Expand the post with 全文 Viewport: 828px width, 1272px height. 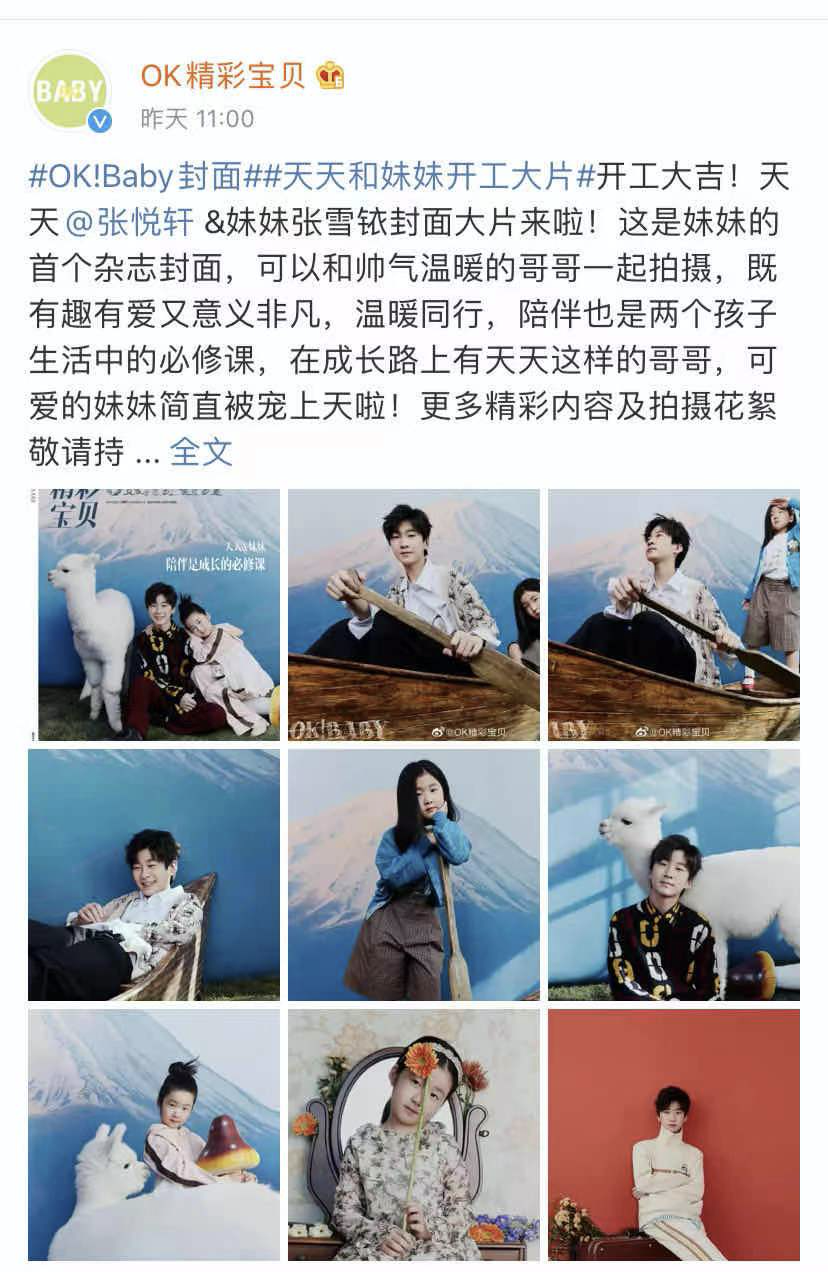(x=201, y=452)
